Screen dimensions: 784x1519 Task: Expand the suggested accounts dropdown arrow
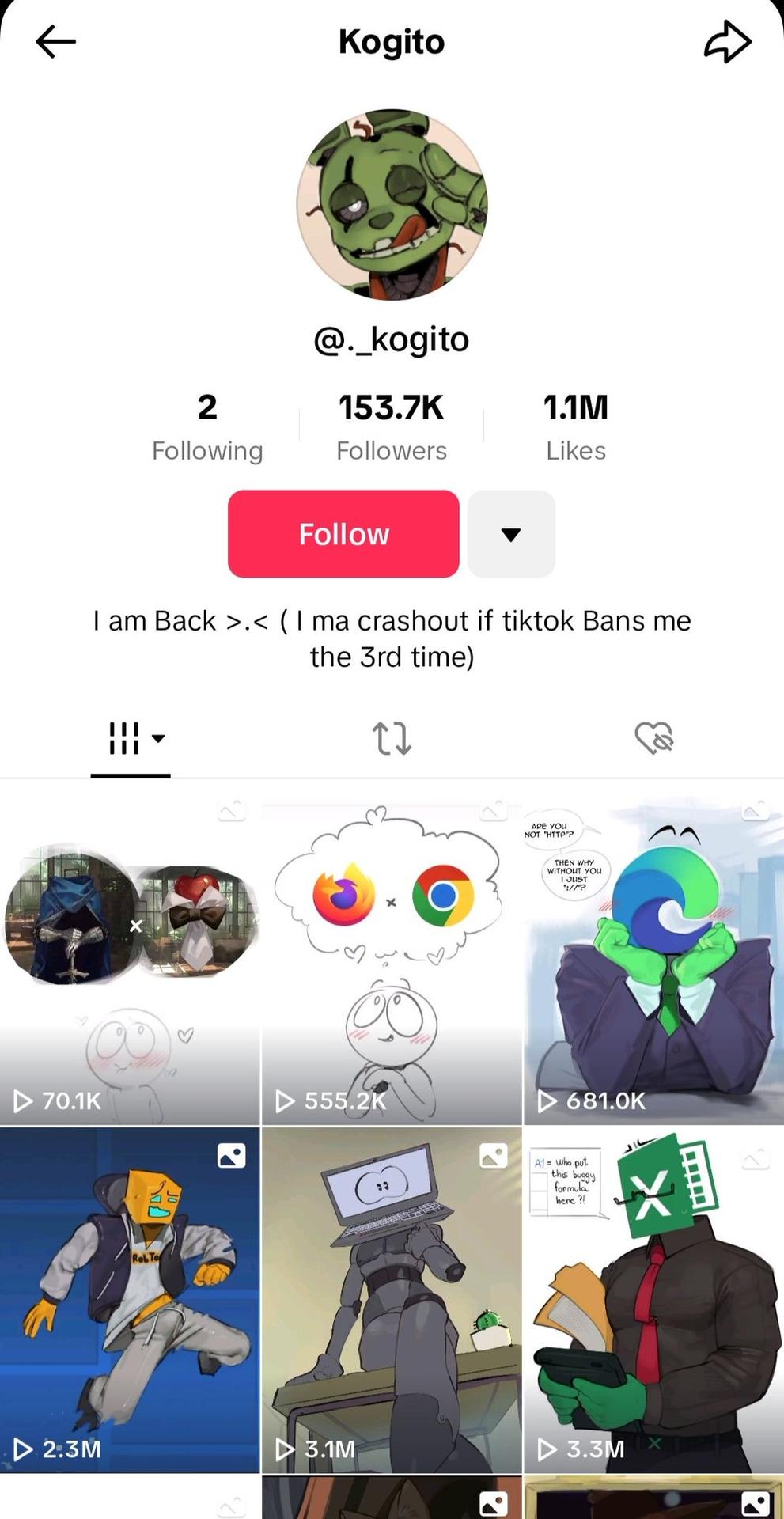coord(511,534)
